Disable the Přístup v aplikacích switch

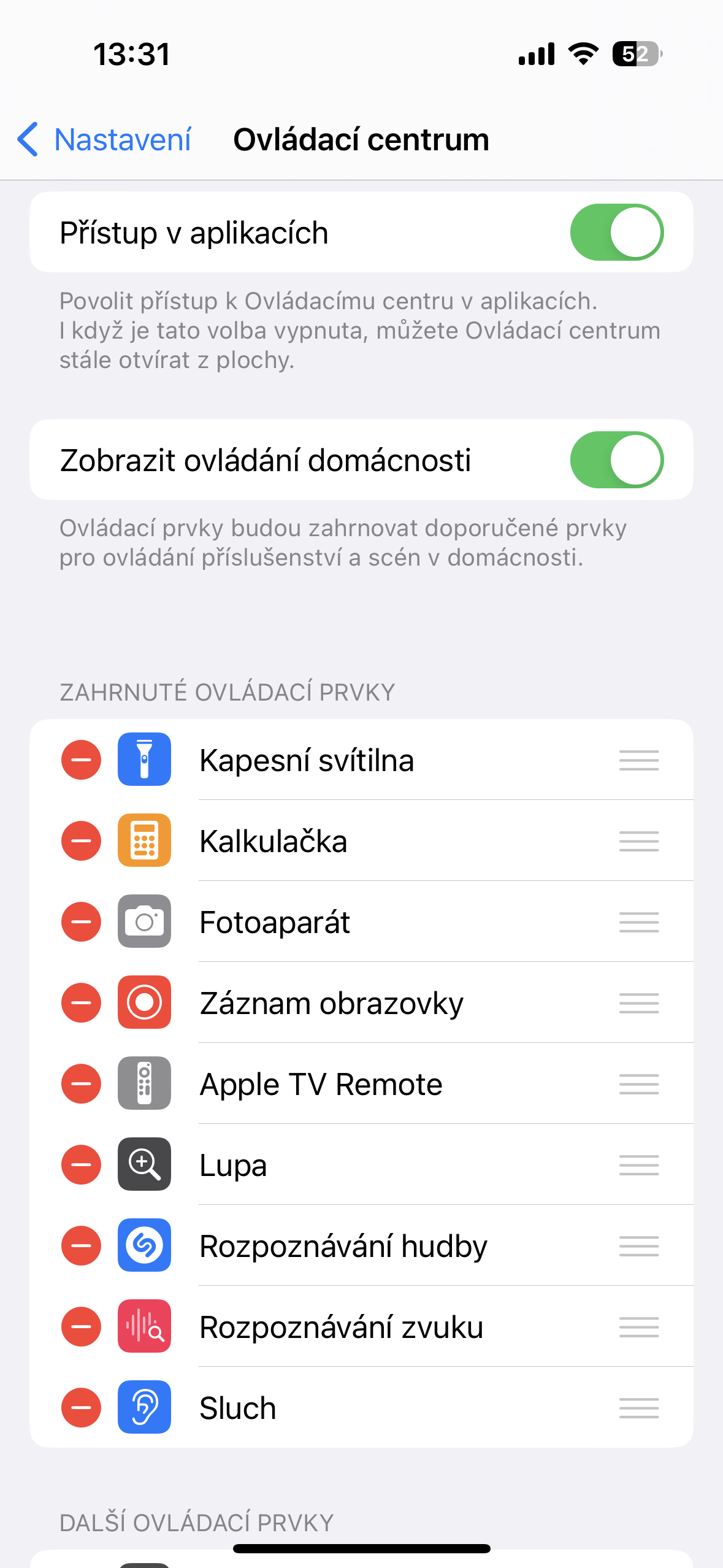click(617, 232)
